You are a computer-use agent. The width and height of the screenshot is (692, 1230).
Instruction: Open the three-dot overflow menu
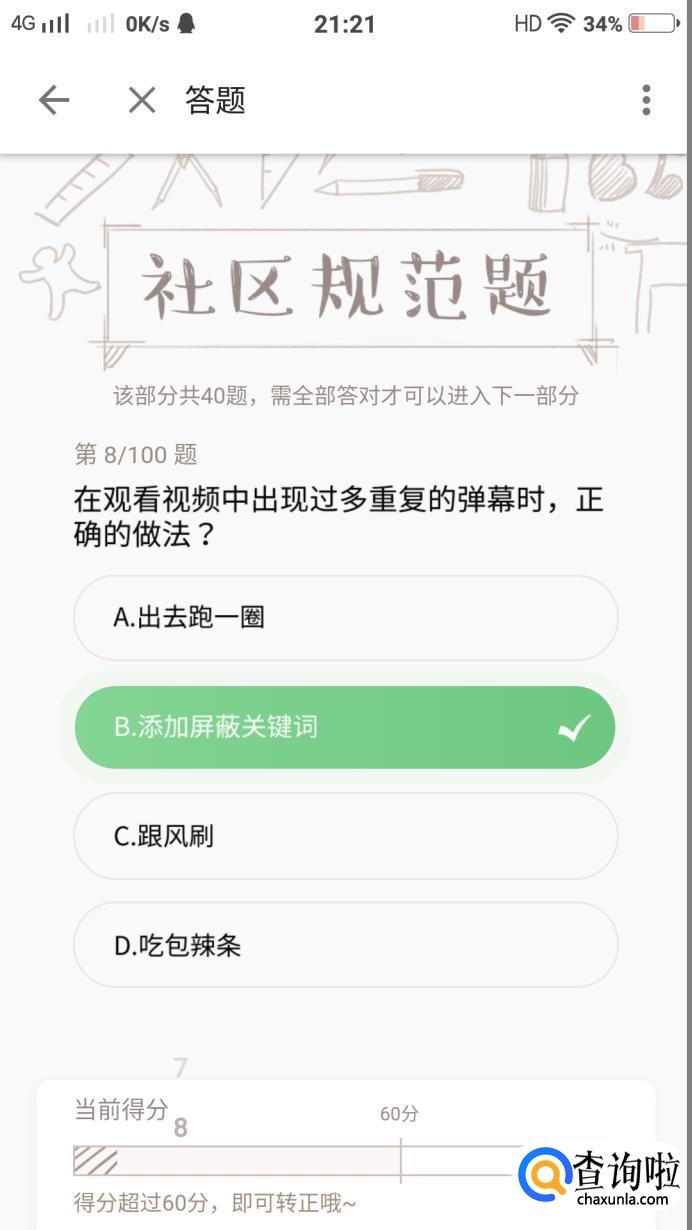click(x=646, y=100)
